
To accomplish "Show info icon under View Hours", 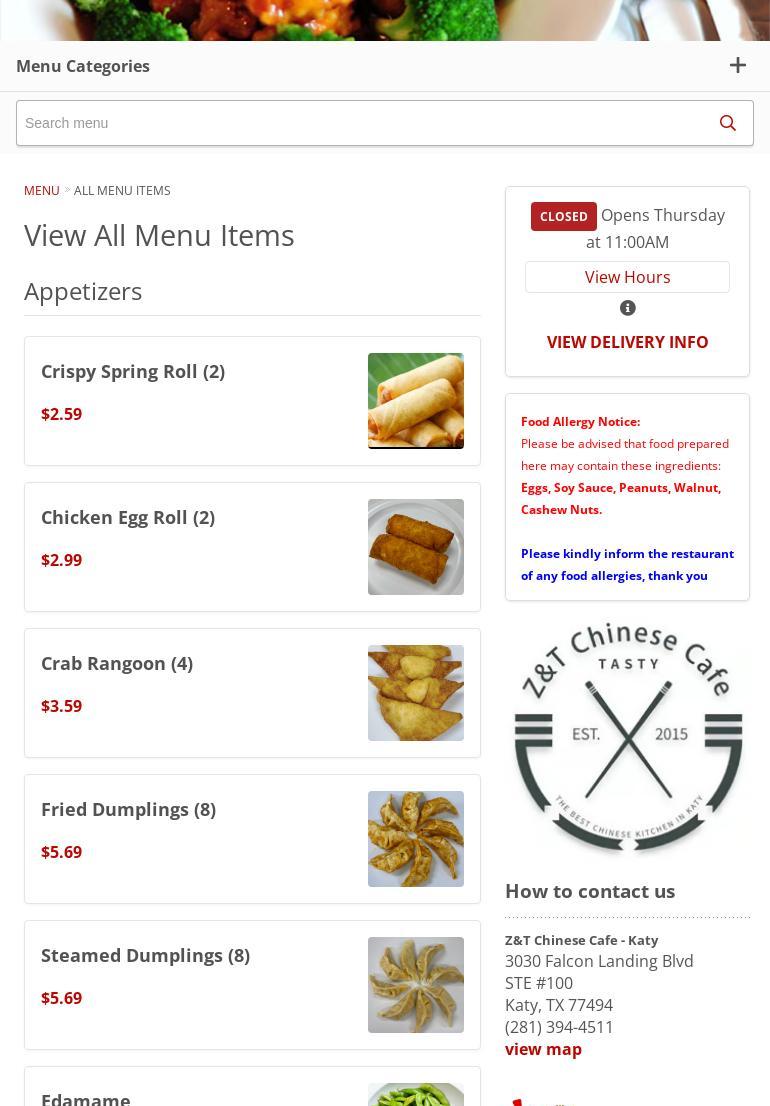I will (627, 308).
